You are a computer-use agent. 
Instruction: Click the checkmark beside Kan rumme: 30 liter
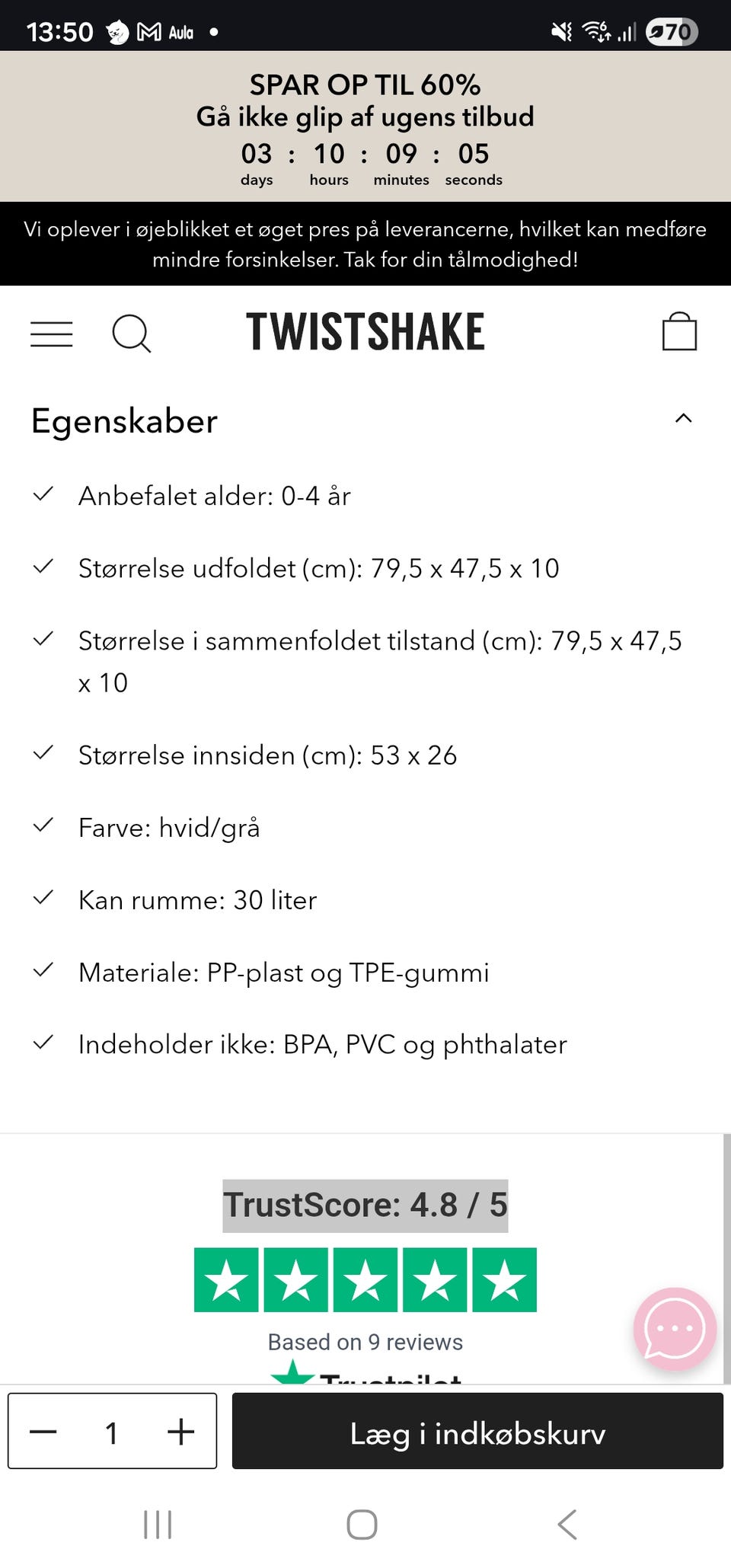coord(44,896)
